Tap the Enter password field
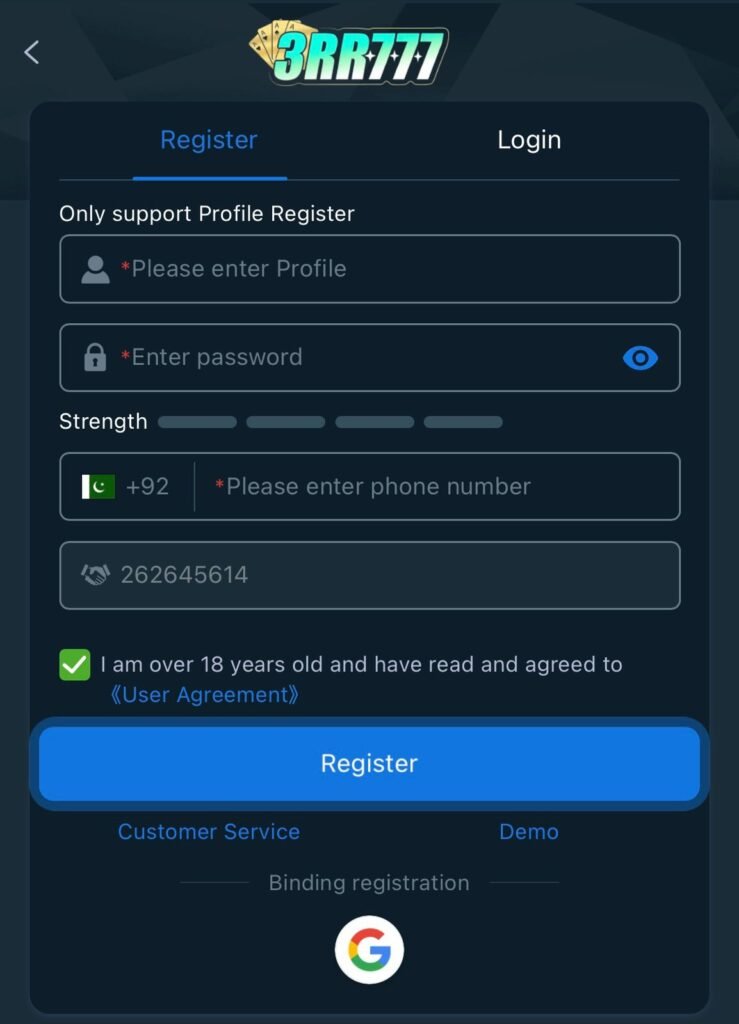 pyautogui.click(x=360, y=357)
